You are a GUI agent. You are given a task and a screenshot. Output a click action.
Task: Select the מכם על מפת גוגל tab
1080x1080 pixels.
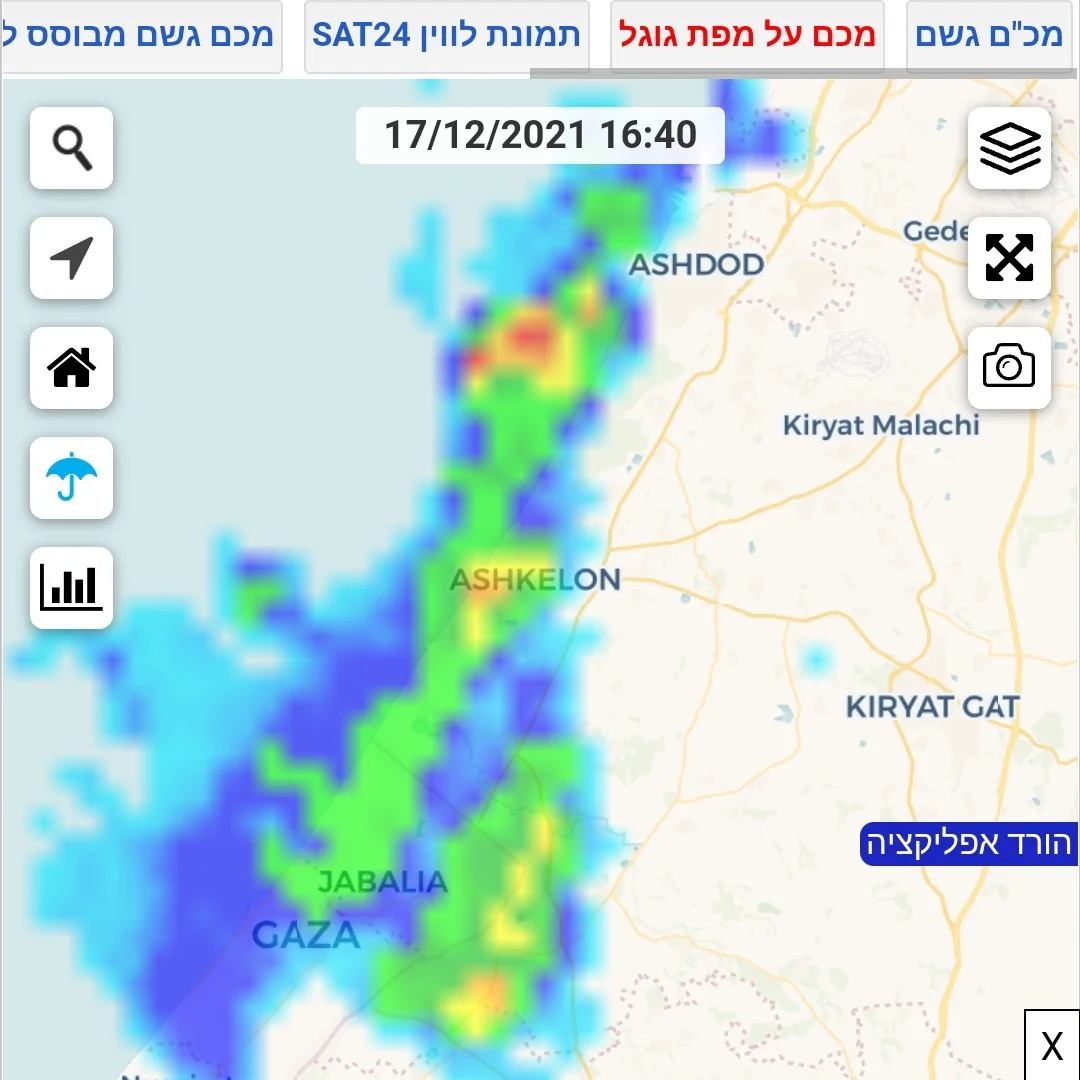(747, 36)
